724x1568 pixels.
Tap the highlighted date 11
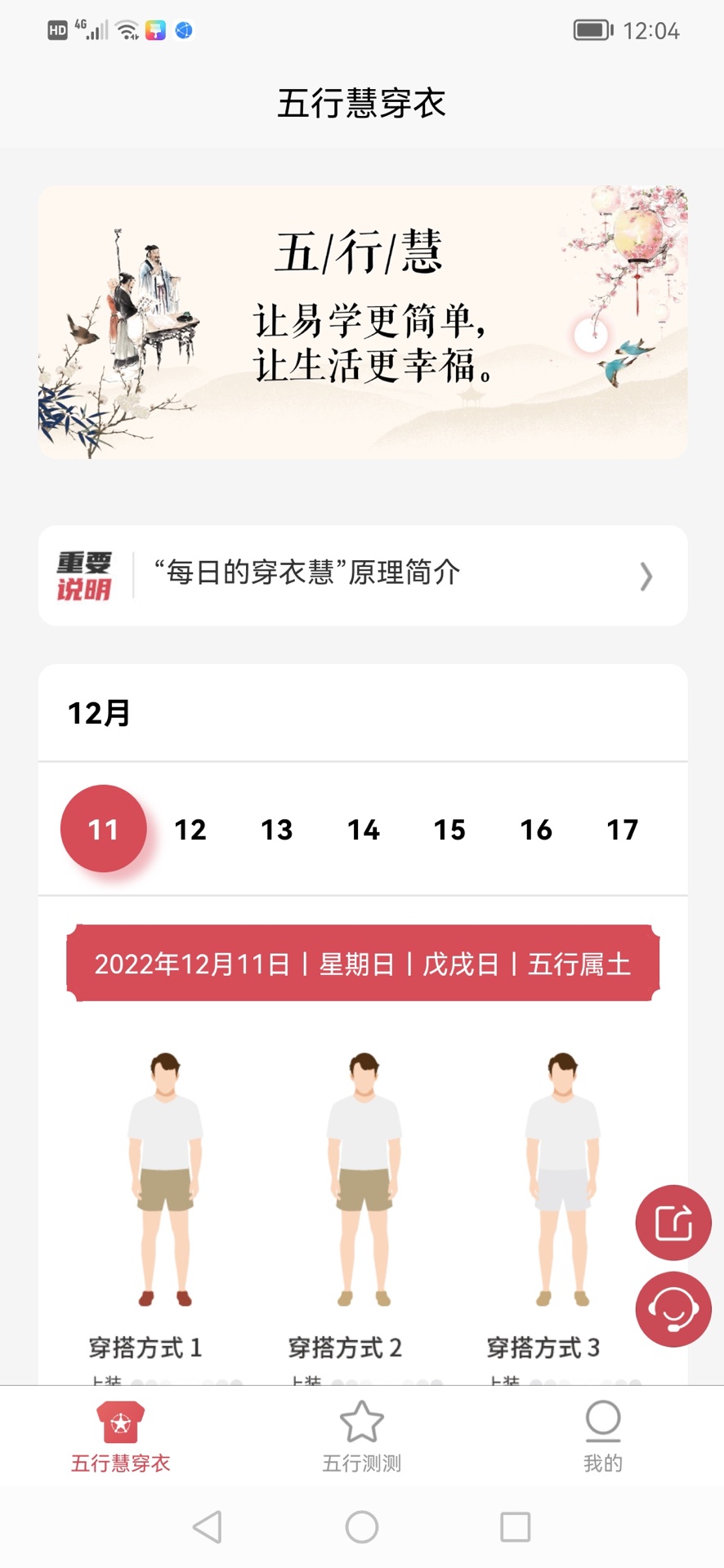103,829
